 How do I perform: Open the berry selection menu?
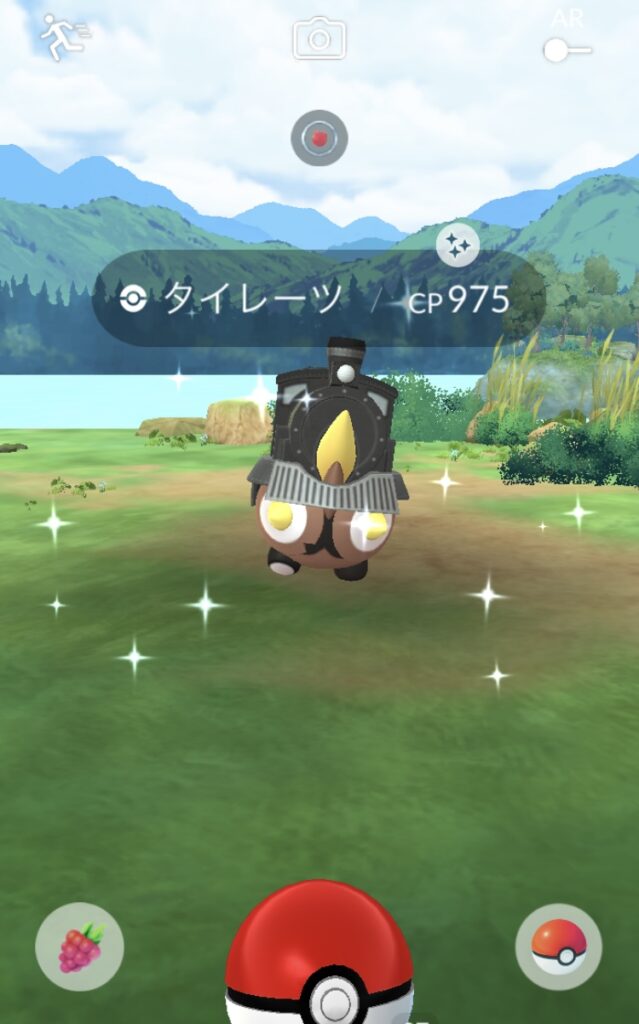tap(79, 946)
